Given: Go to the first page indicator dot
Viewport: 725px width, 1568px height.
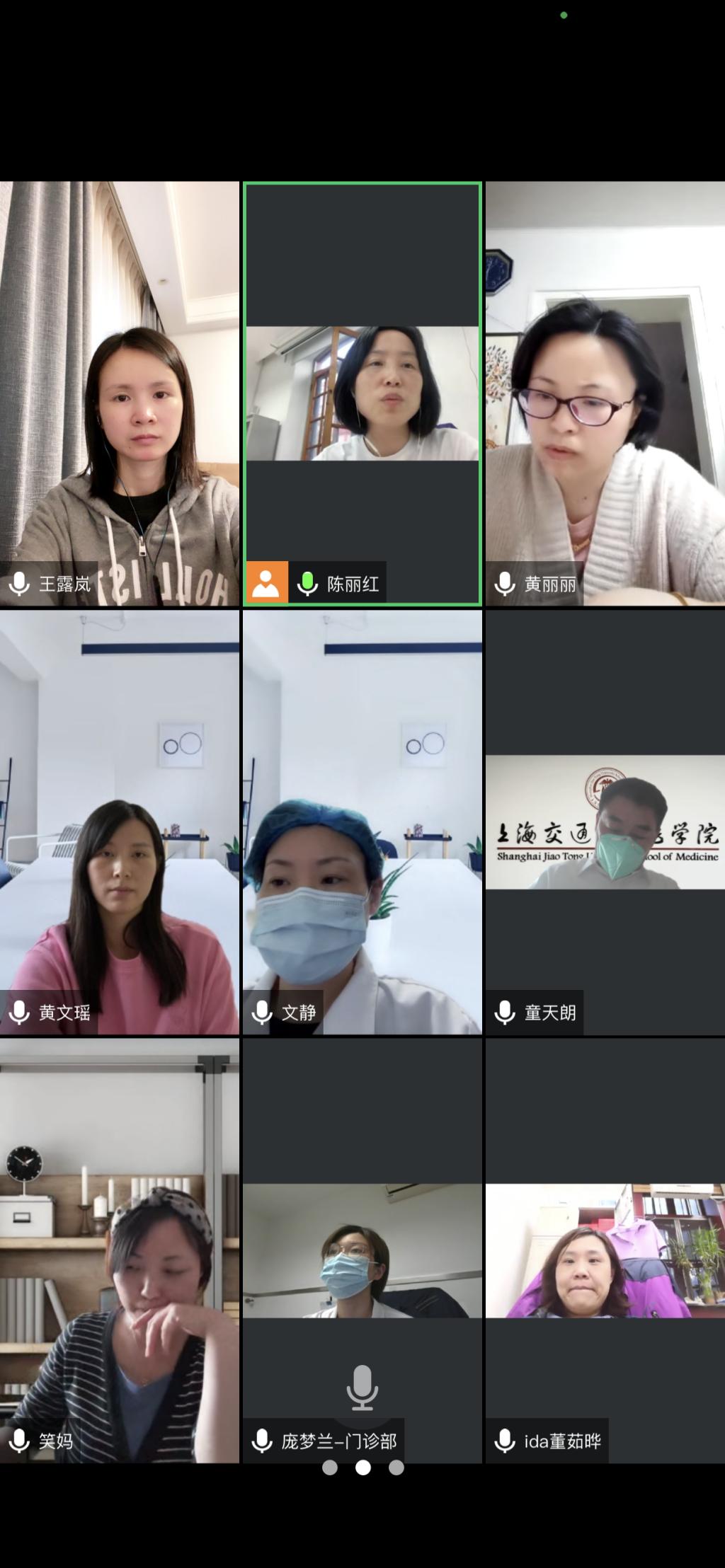Looking at the screenshot, I should pyautogui.click(x=330, y=1468).
